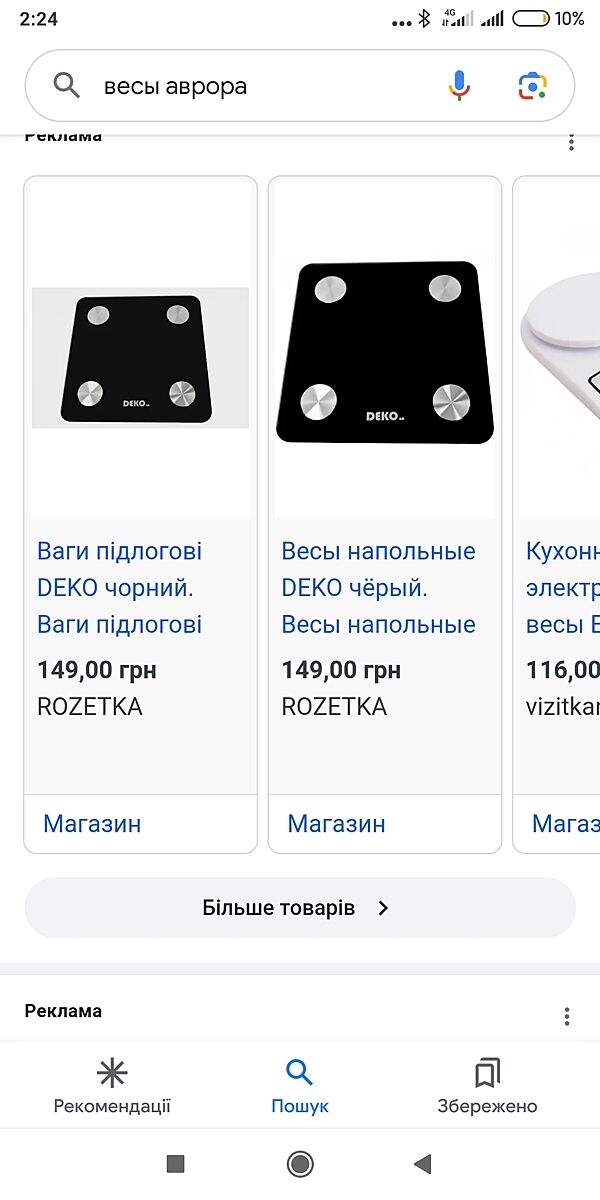
Task: Open Магазин link under "Ваги підлогові DEKO чорний"
Action: click(92, 824)
